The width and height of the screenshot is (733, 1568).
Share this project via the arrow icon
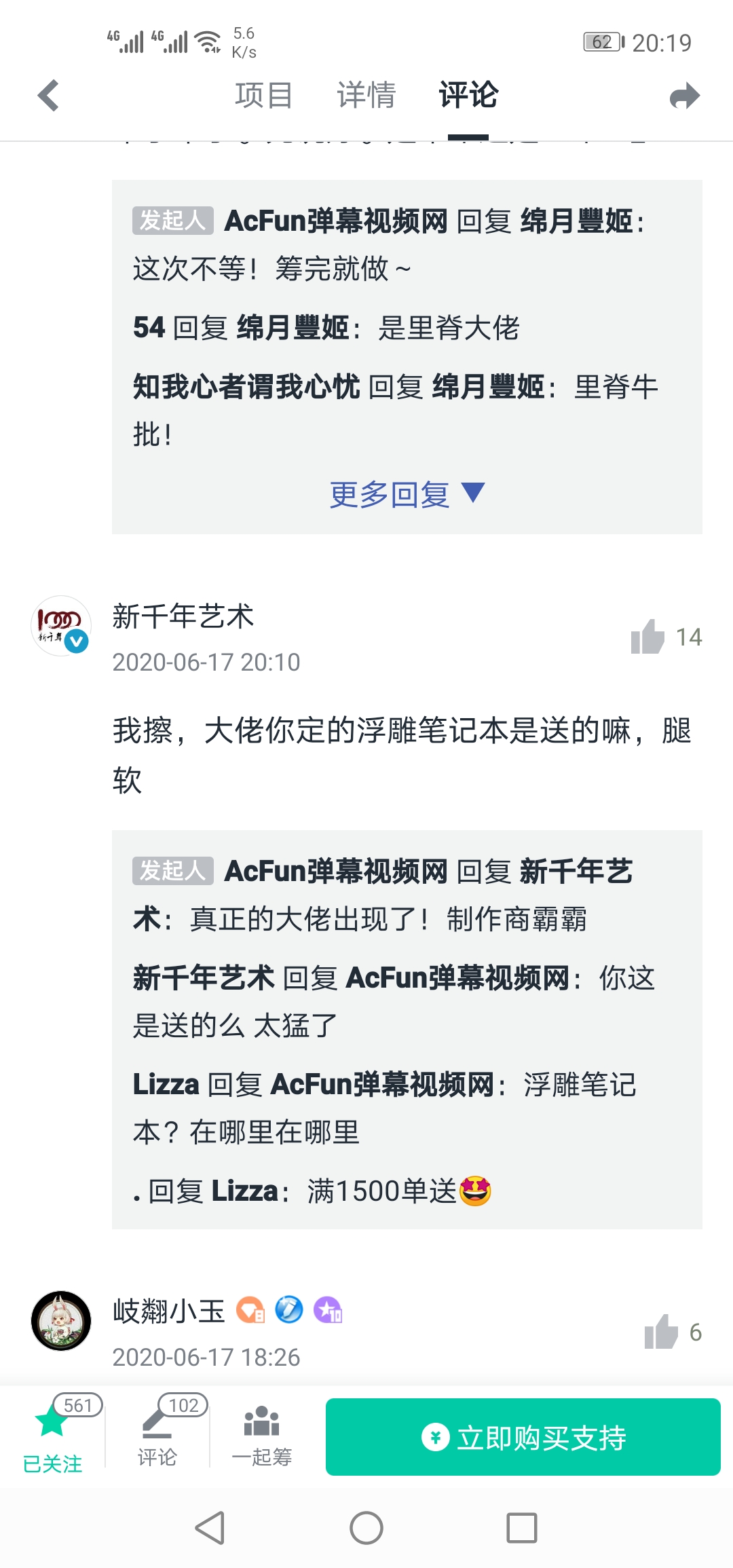tap(683, 96)
